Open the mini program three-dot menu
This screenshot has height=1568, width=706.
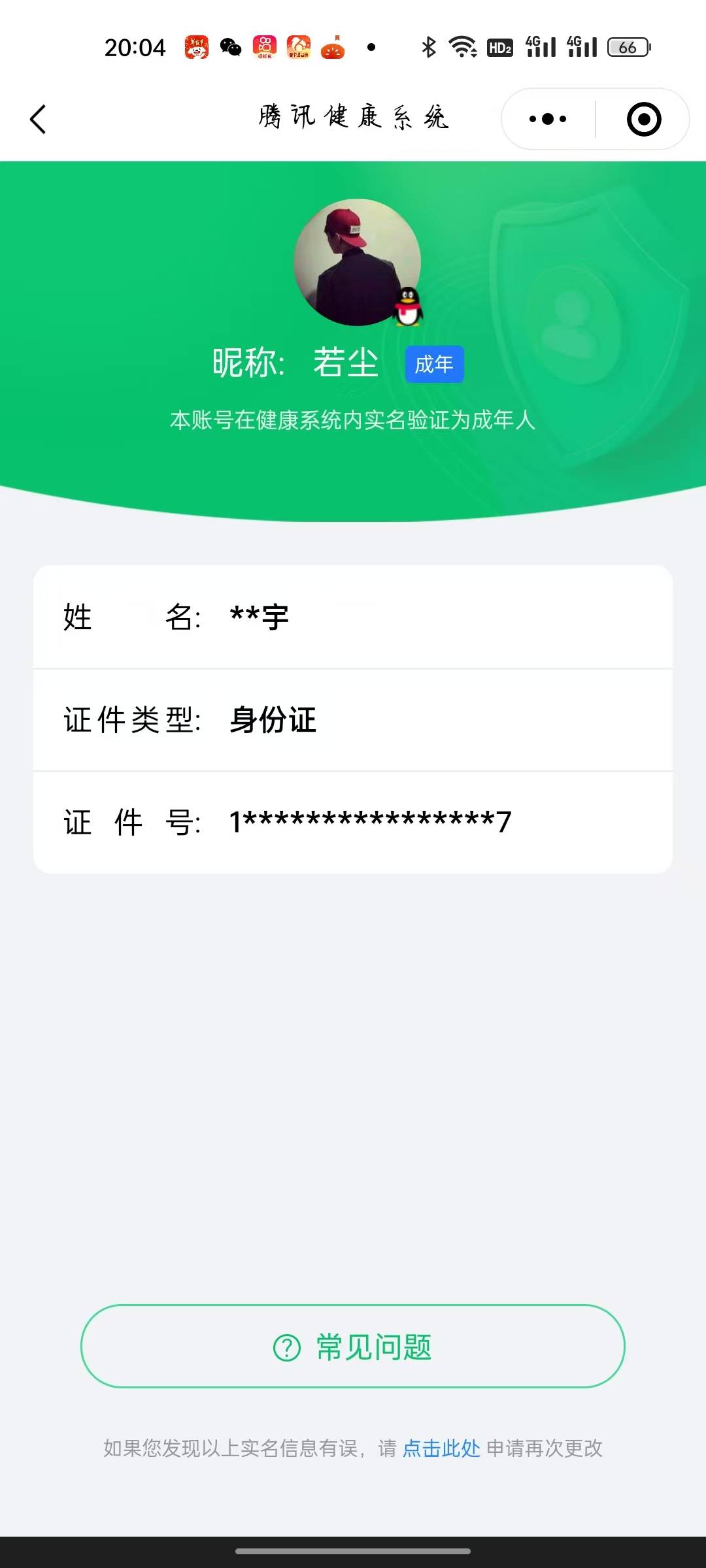(548, 119)
